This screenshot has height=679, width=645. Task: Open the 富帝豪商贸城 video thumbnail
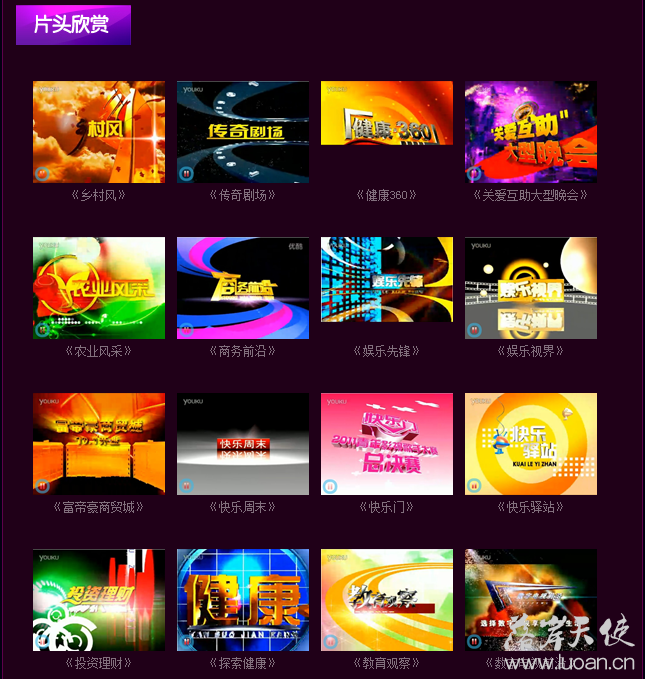click(x=99, y=444)
